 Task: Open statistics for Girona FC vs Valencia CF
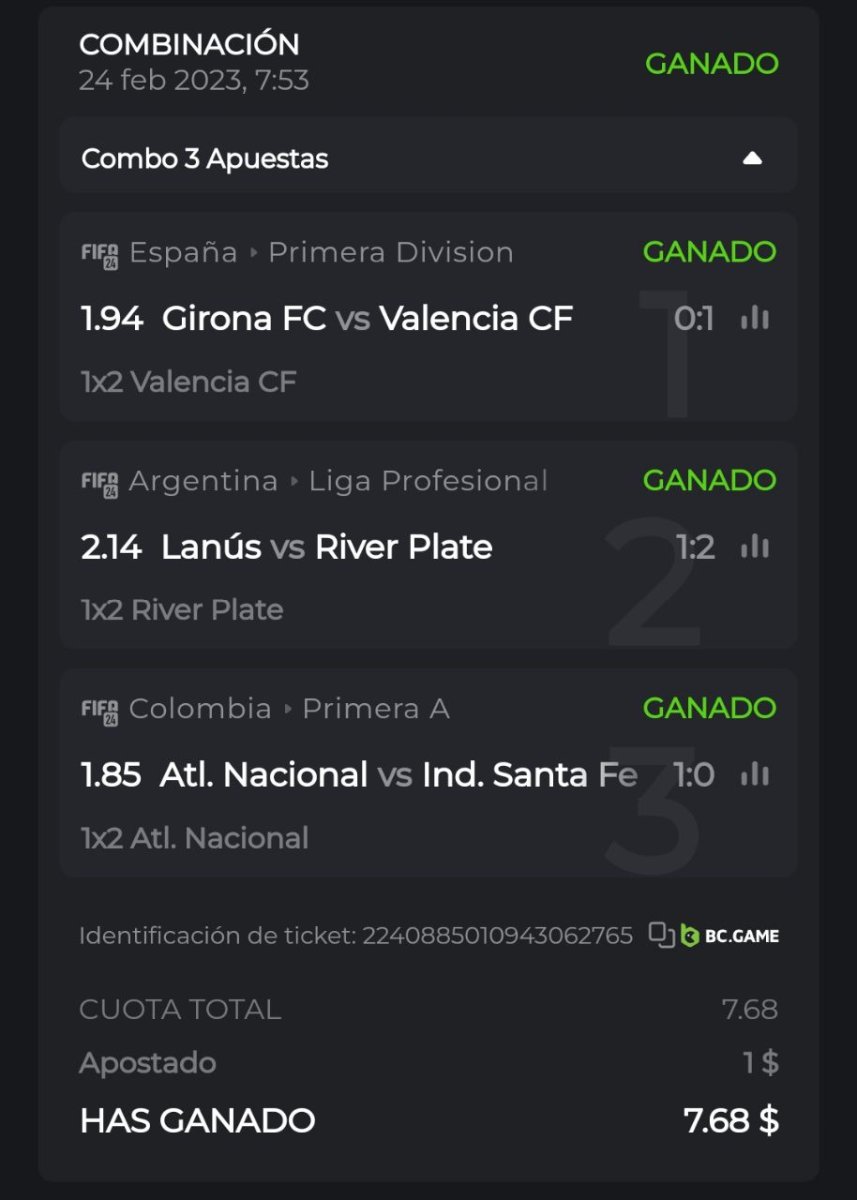pyautogui.click(x=755, y=318)
